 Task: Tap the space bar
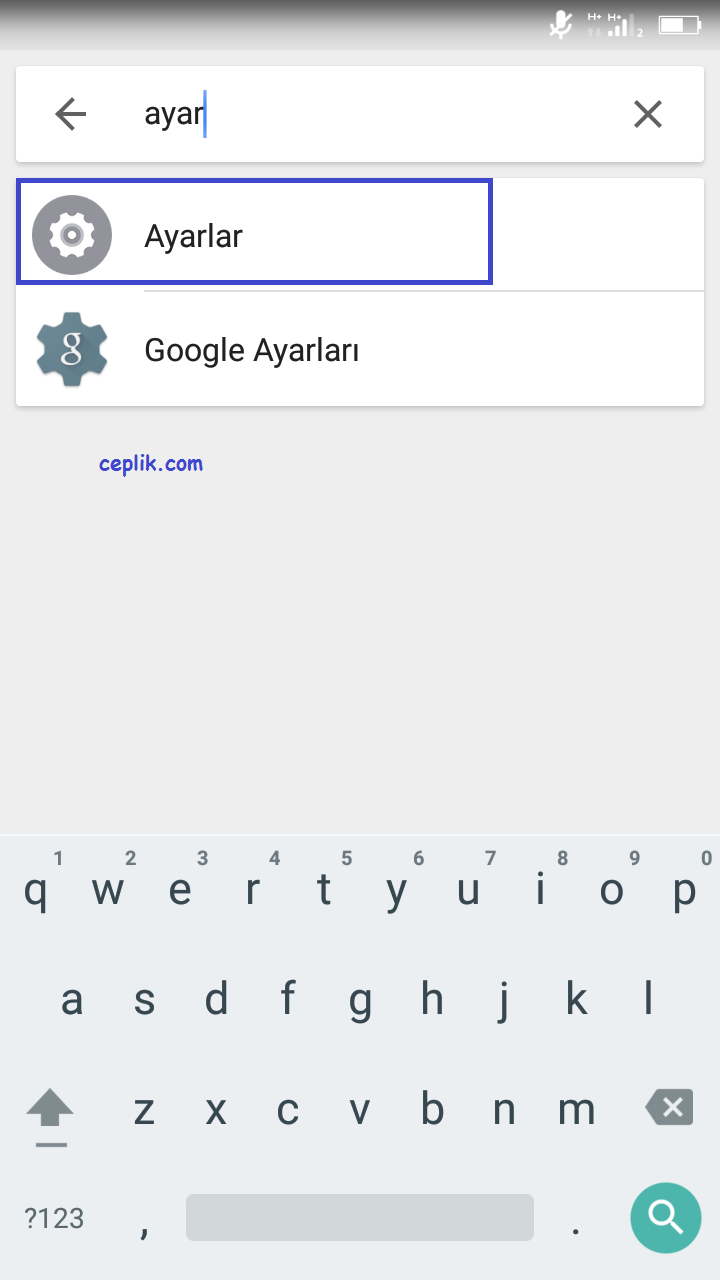pyautogui.click(x=360, y=1218)
